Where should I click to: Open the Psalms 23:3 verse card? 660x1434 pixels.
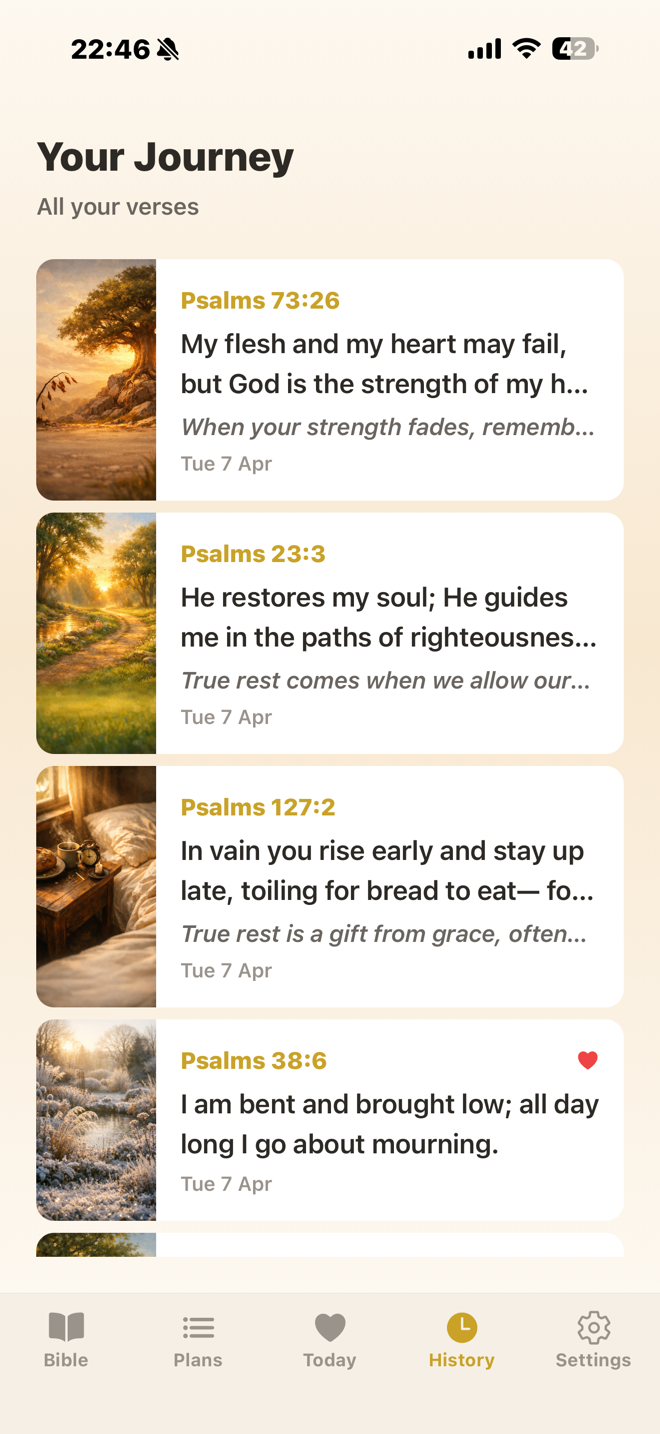[330, 633]
